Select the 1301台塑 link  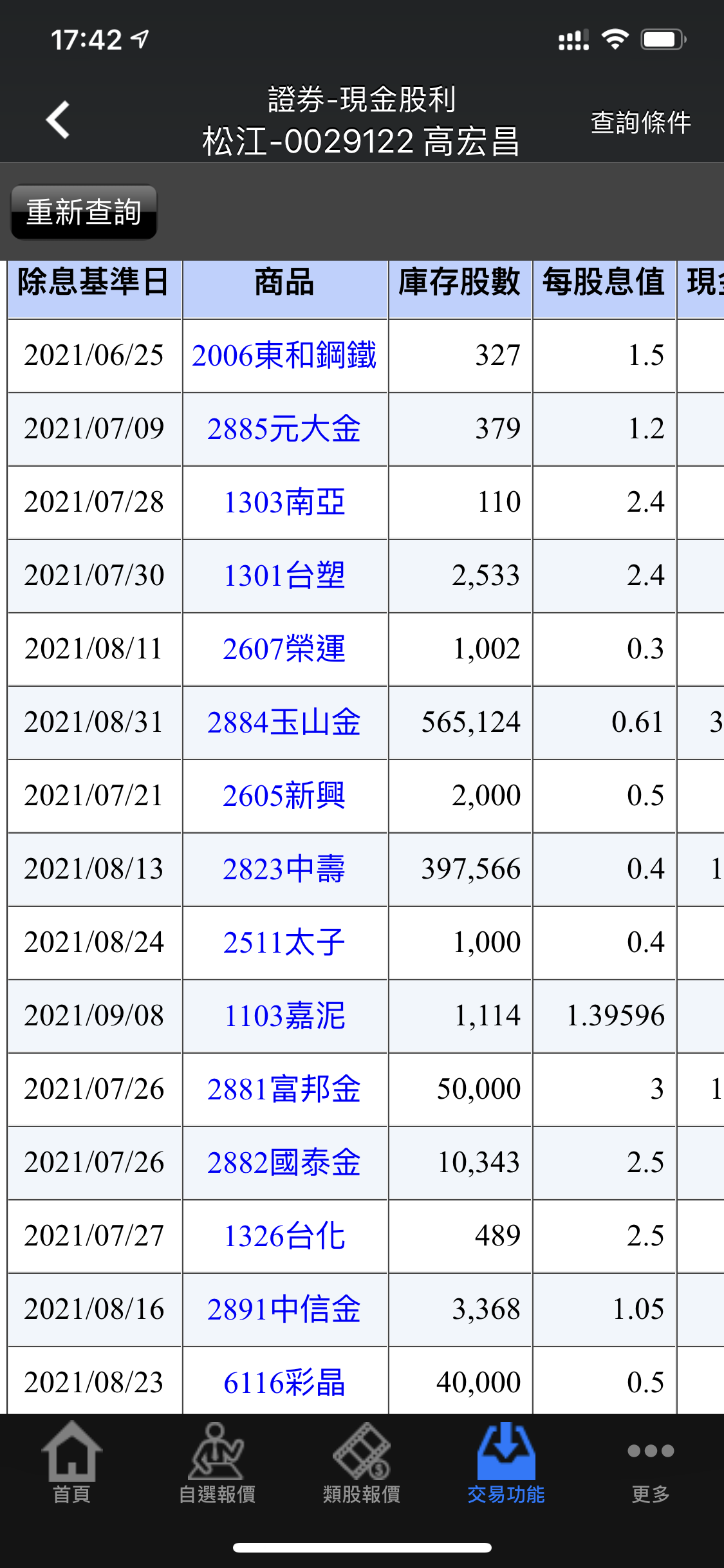point(284,575)
